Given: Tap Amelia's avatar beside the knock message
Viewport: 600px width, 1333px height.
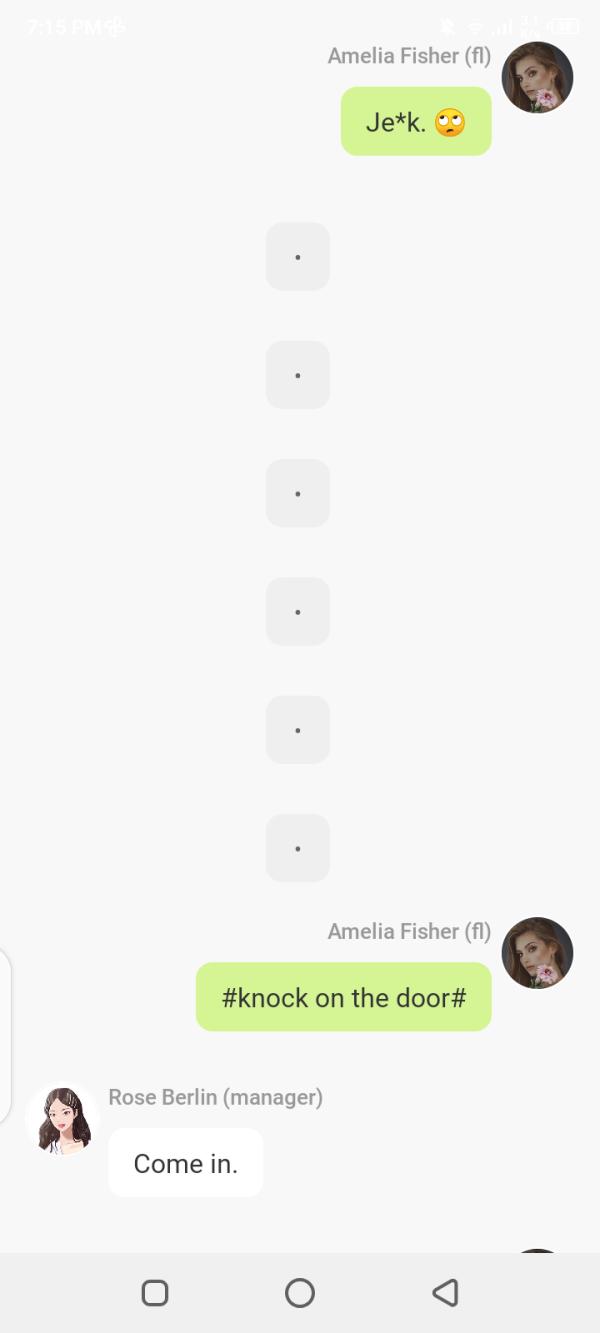Looking at the screenshot, I should pos(537,953).
